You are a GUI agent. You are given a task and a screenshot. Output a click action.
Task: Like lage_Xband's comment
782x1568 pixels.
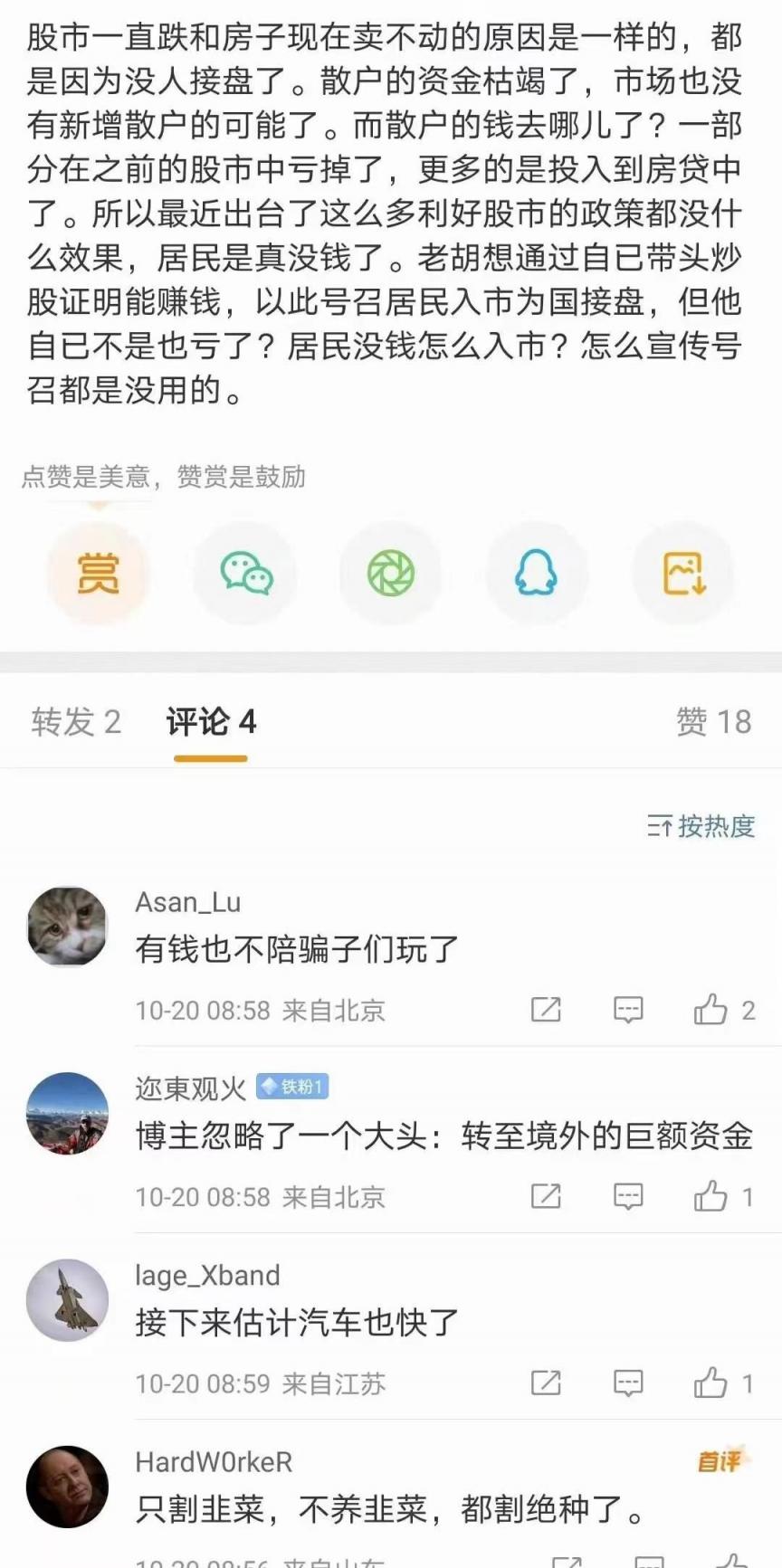click(x=711, y=1383)
